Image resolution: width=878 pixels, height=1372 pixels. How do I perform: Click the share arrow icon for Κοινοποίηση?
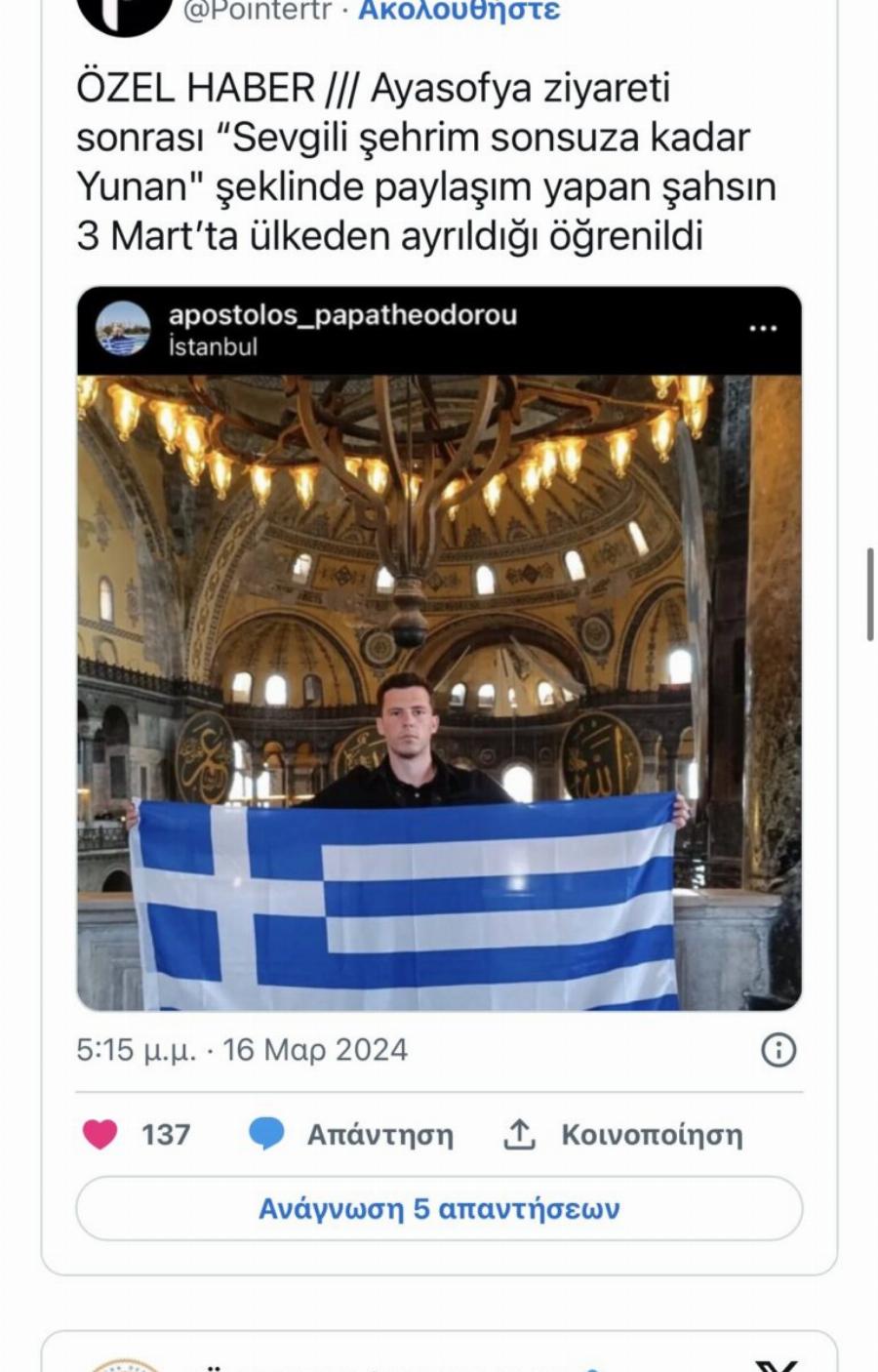coord(521,1134)
